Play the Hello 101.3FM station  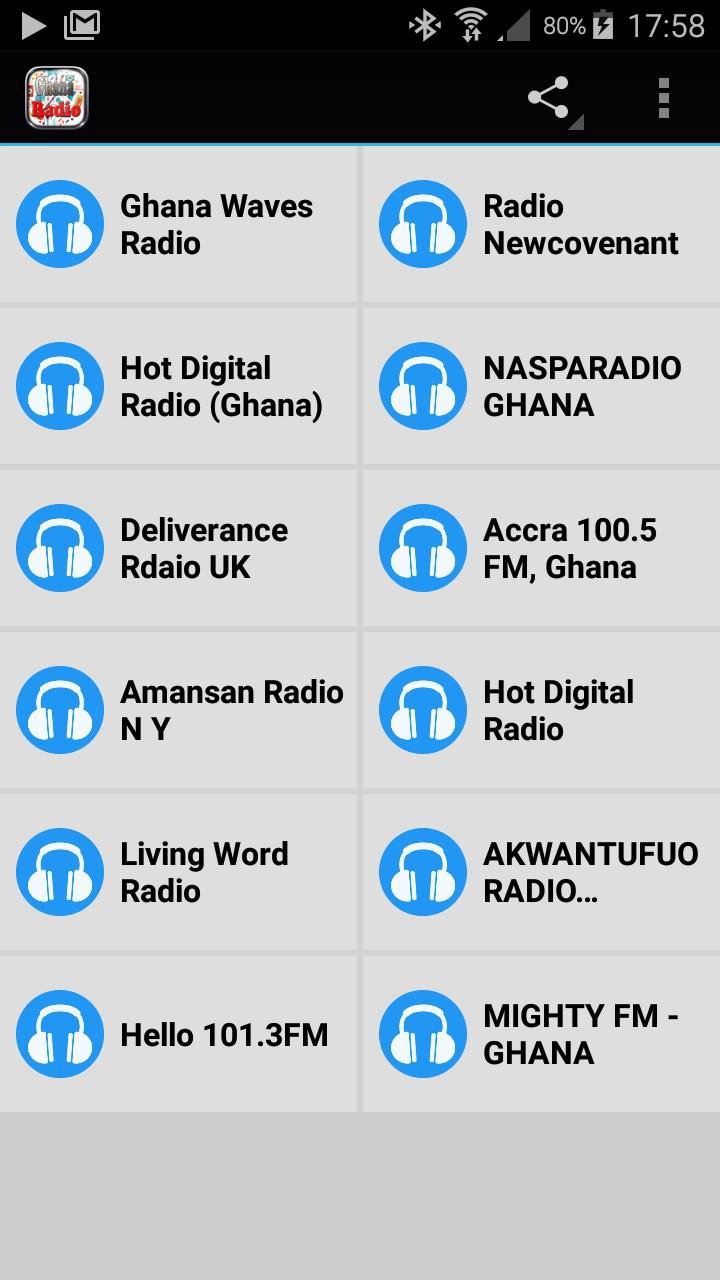pyautogui.click(x=180, y=1033)
